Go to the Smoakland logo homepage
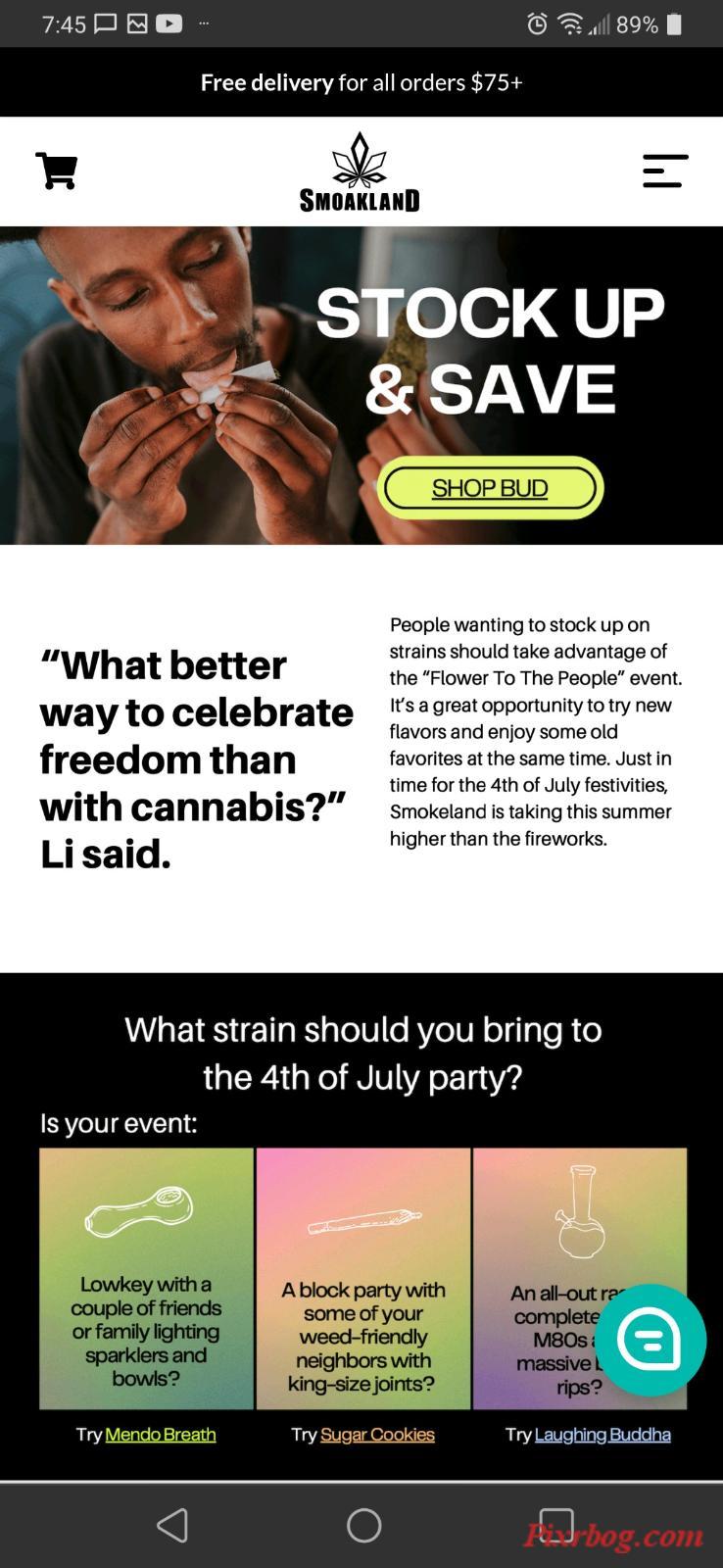The image size is (723, 1568). [360, 172]
